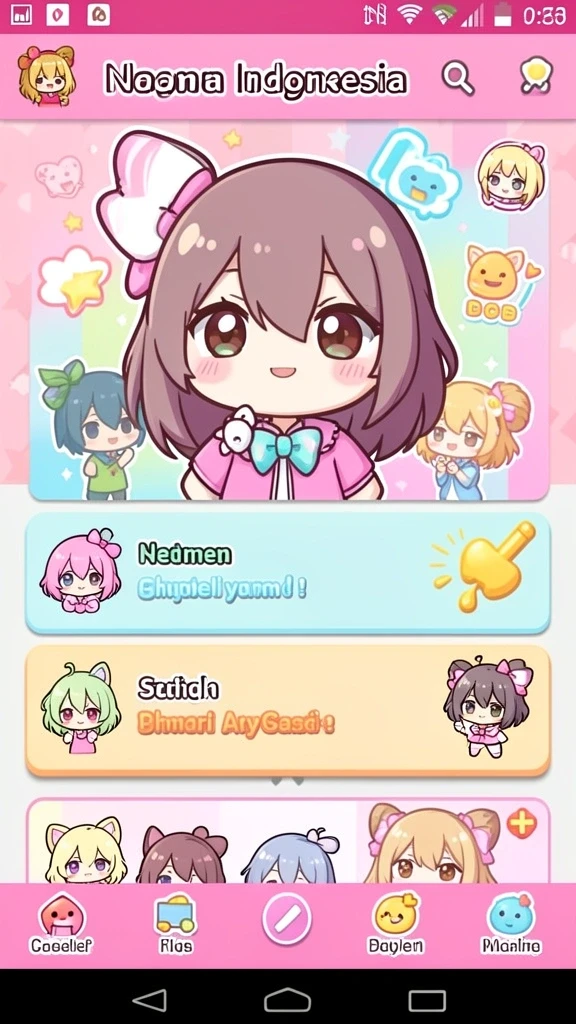Image resolution: width=576 pixels, height=1024 pixels.
Task: Tap the award badge icon in header
Action: (536, 76)
